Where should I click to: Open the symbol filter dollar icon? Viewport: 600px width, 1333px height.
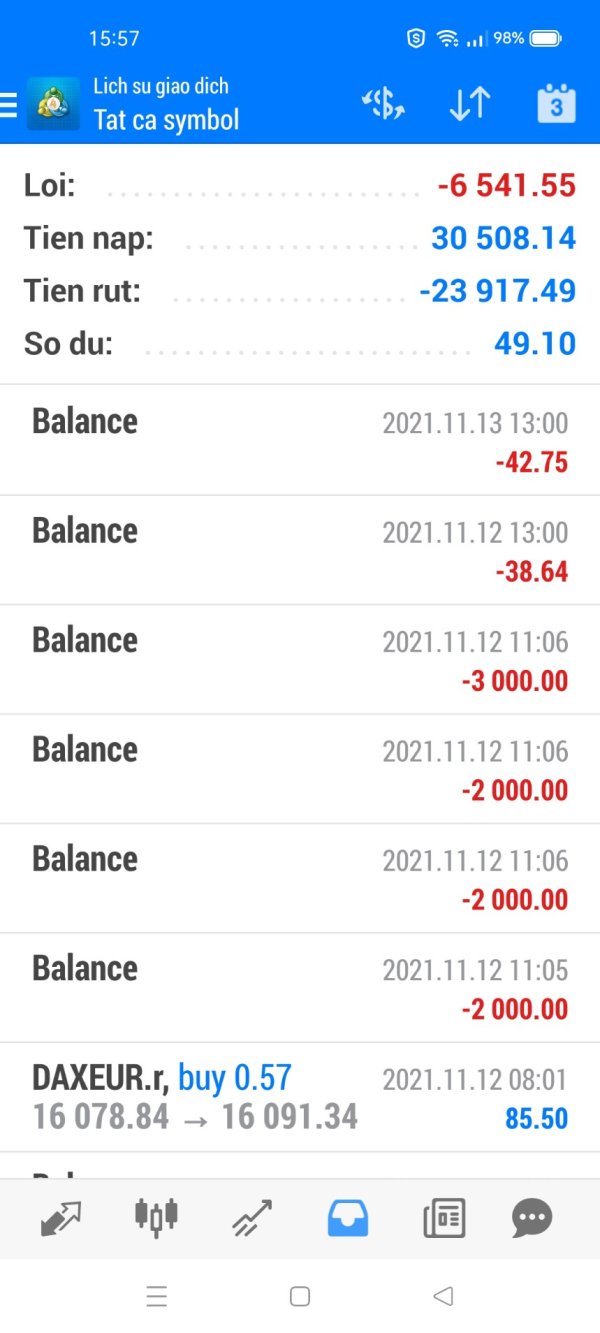pyautogui.click(x=382, y=104)
